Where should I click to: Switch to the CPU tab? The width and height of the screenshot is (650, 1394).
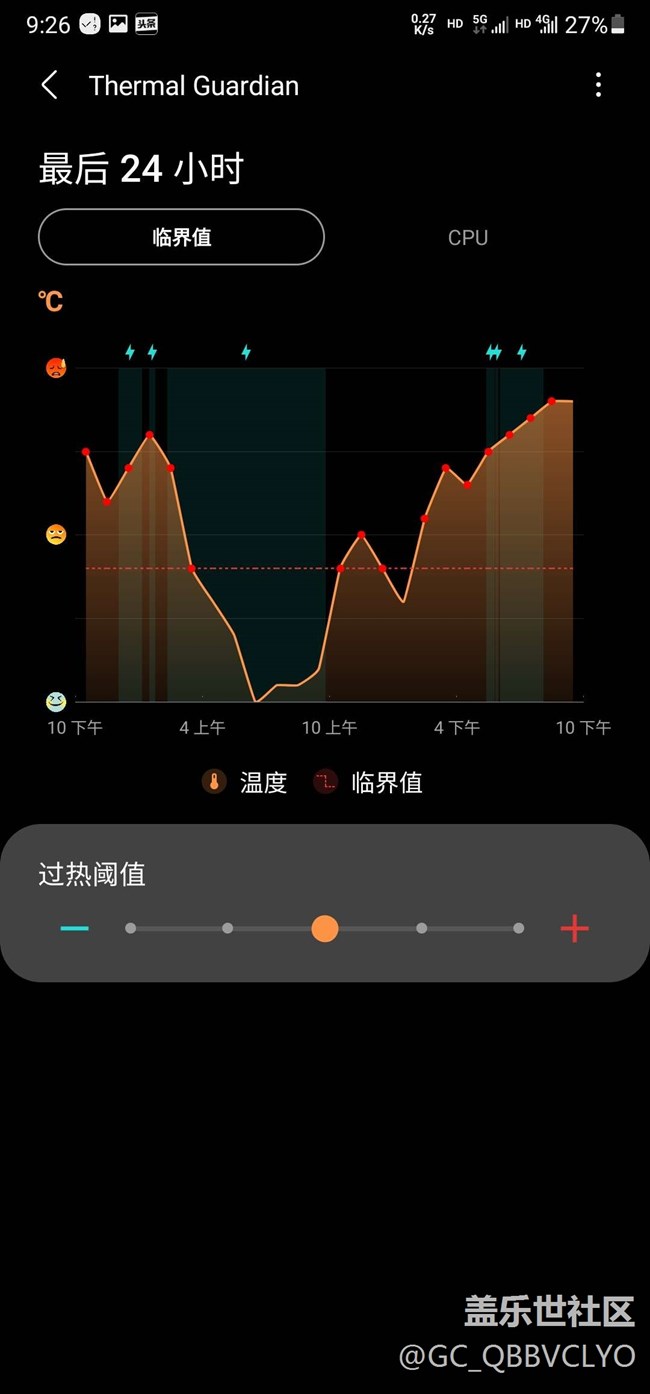tap(467, 238)
